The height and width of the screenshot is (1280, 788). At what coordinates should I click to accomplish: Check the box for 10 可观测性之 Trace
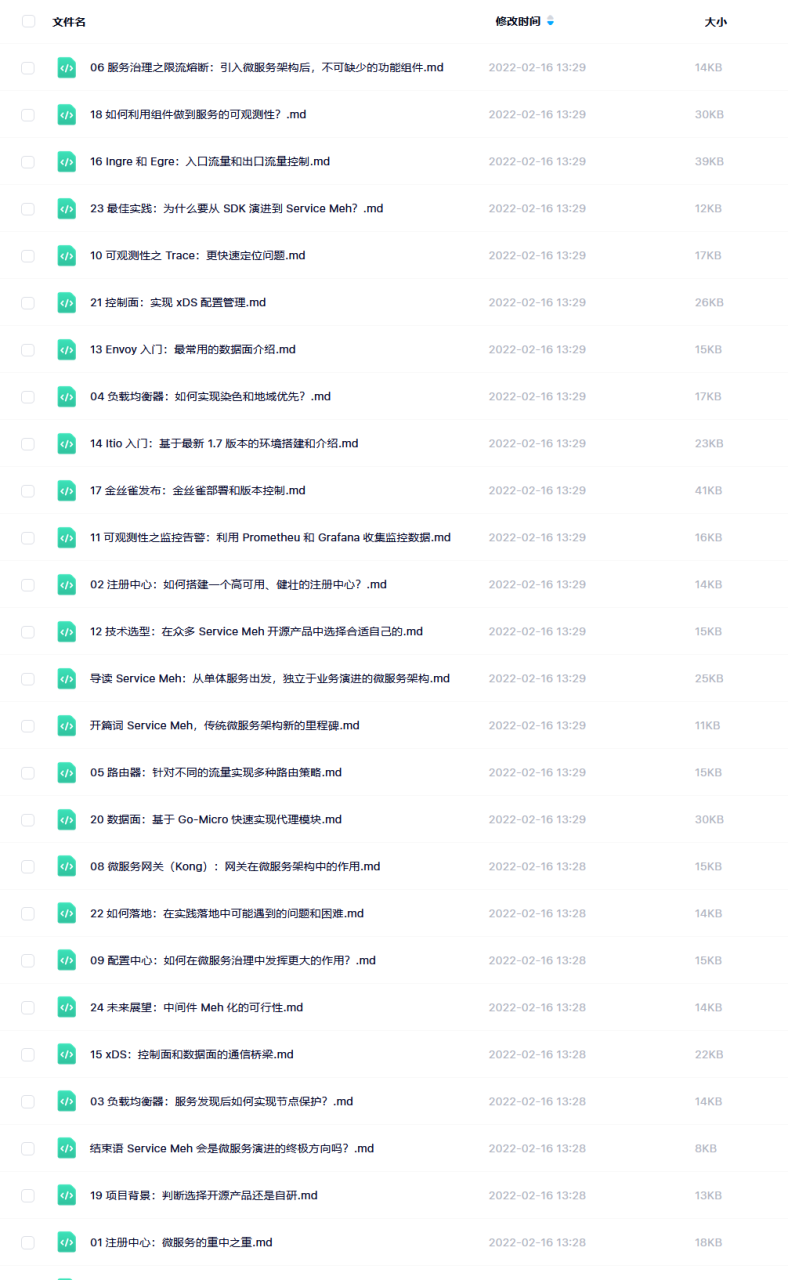tap(28, 256)
